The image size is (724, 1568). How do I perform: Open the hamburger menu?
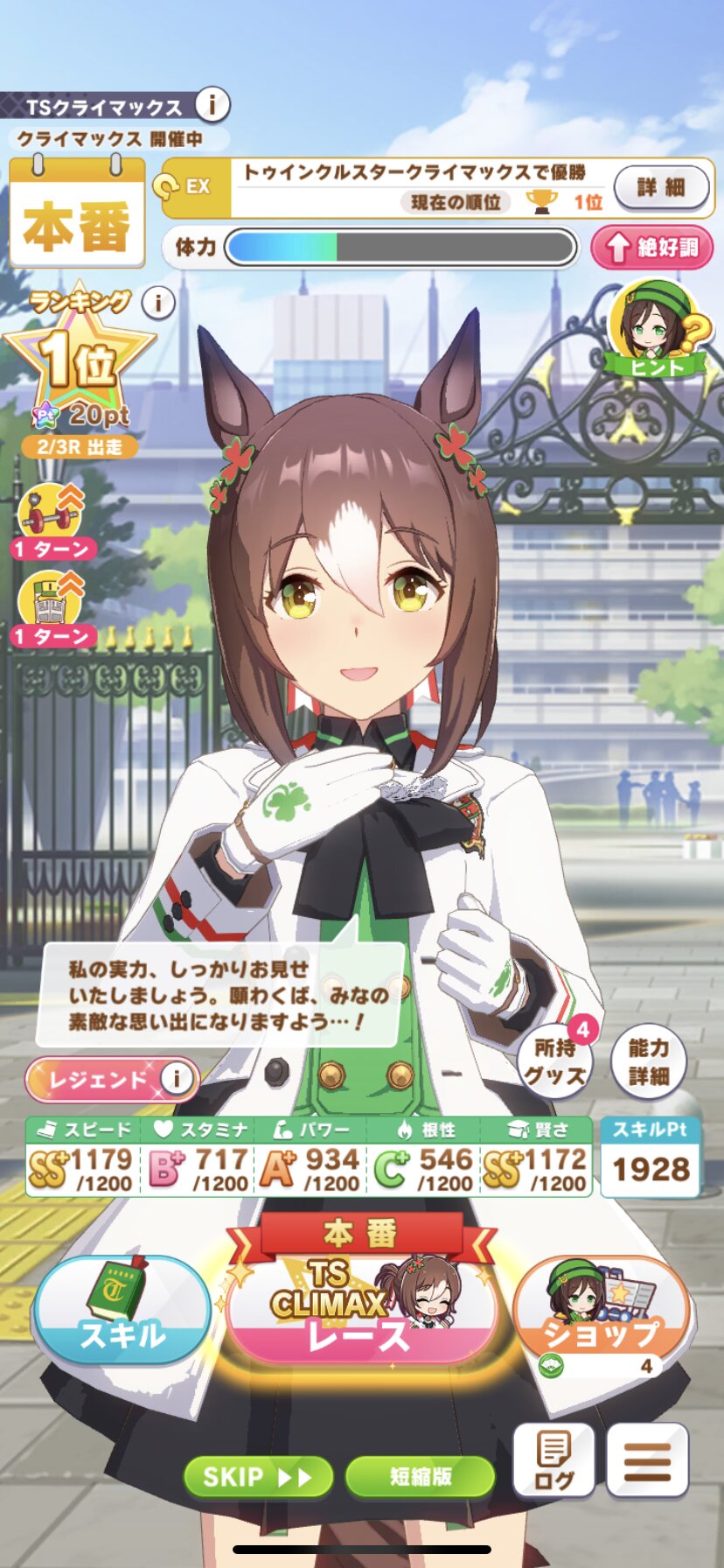tap(647, 1459)
